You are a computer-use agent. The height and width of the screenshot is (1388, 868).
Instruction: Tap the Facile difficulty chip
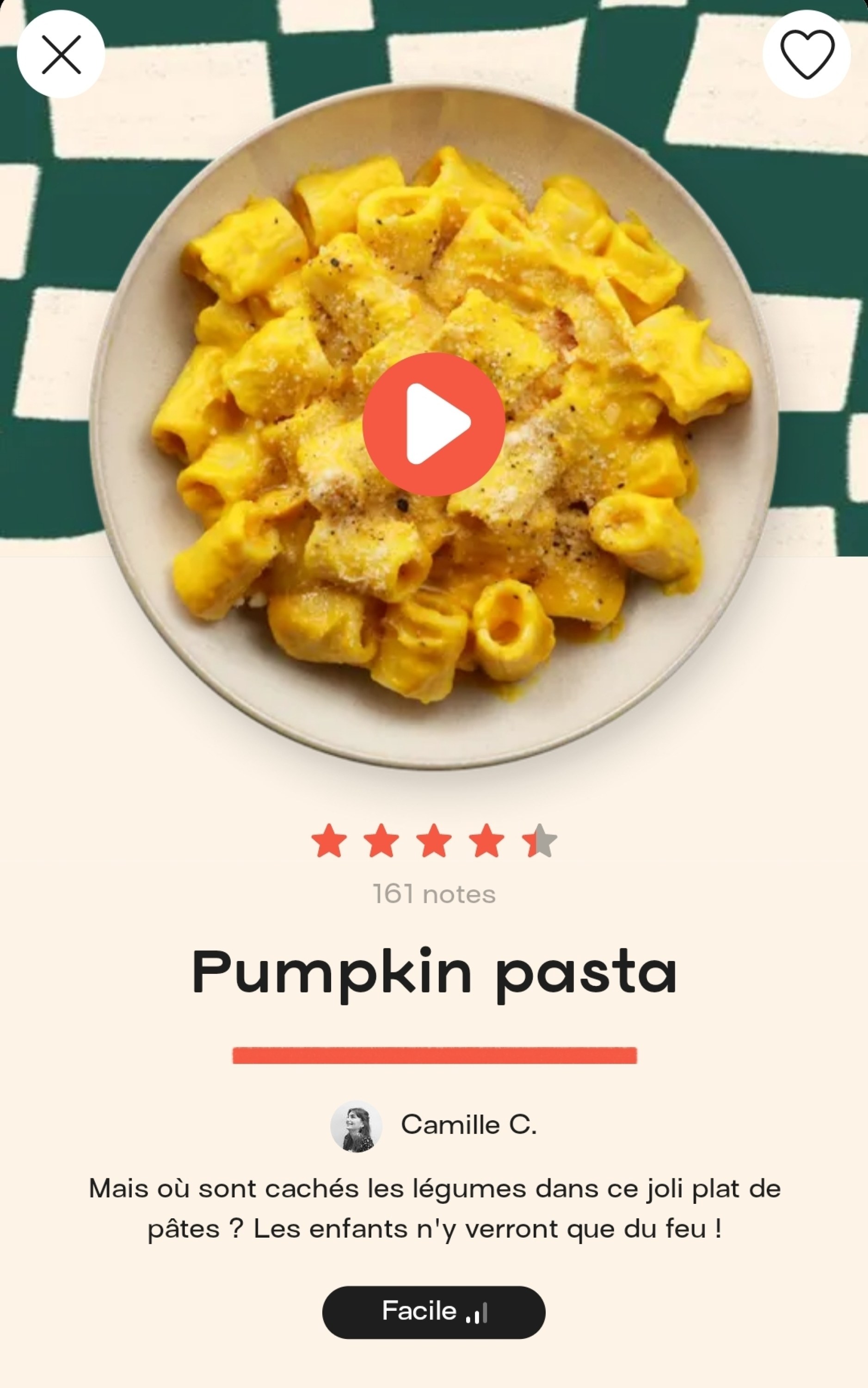coord(433,1312)
